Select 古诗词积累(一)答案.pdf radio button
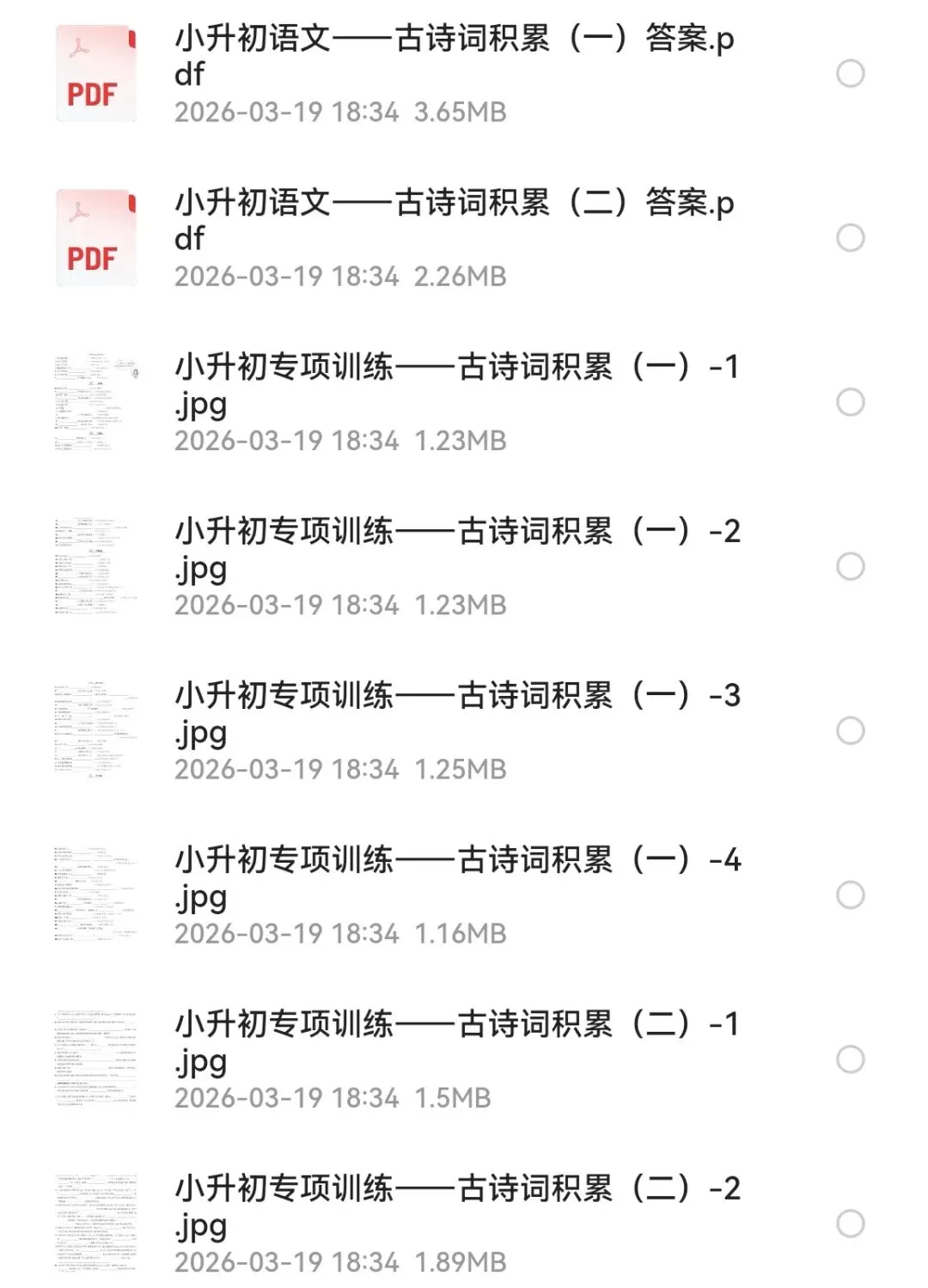This screenshot has height=1288, width=928. click(x=850, y=74)
